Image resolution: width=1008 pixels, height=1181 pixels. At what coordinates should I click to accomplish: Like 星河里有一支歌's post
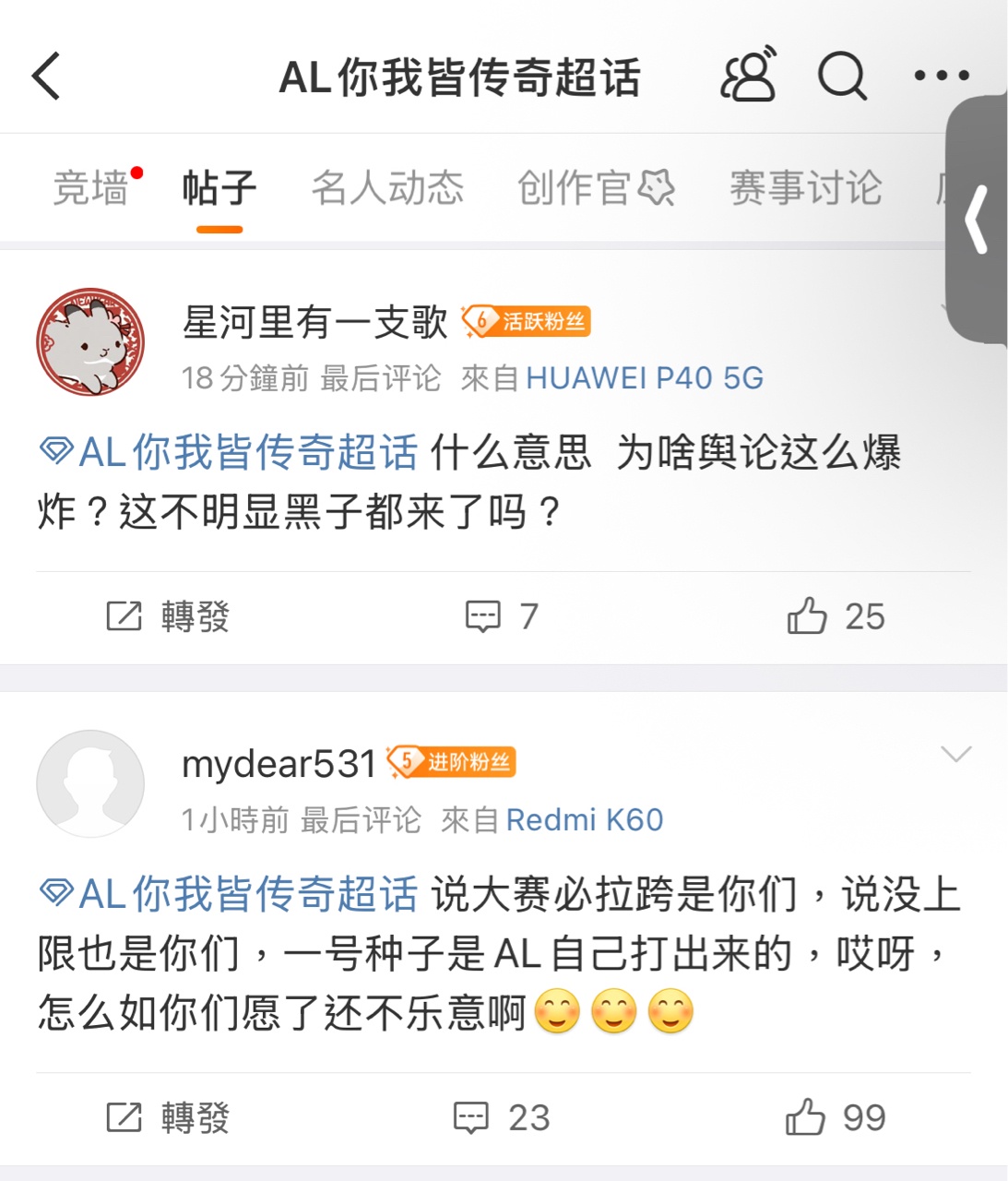point(836,616)
